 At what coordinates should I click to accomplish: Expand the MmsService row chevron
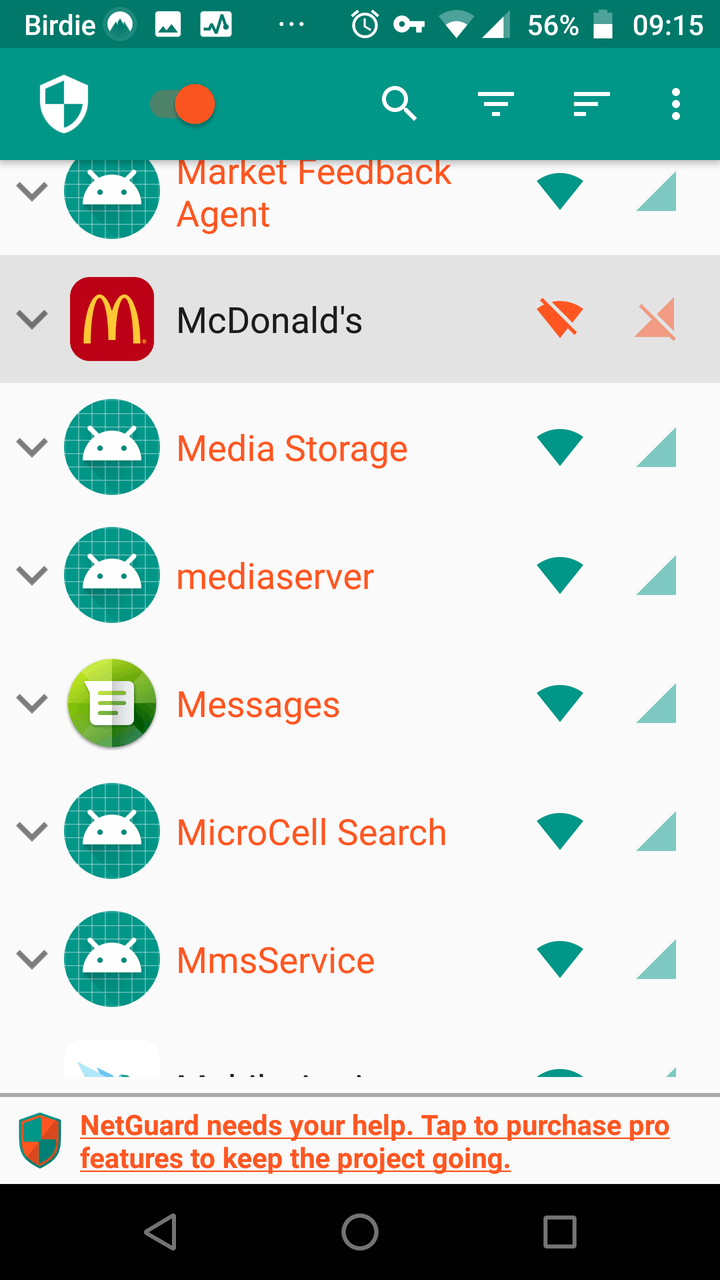coord(32,960)
